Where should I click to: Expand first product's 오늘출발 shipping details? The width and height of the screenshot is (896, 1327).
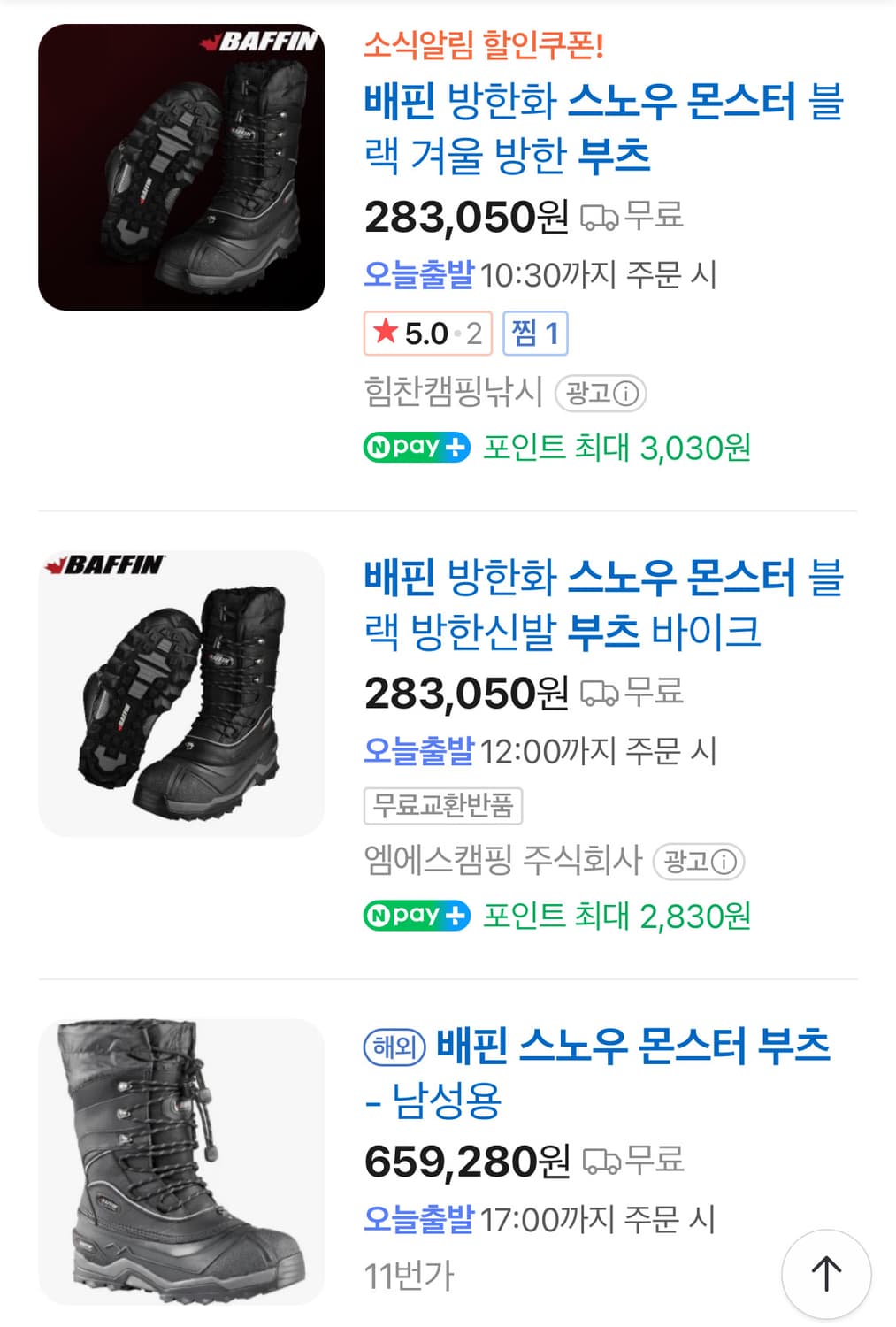(422, 275)
